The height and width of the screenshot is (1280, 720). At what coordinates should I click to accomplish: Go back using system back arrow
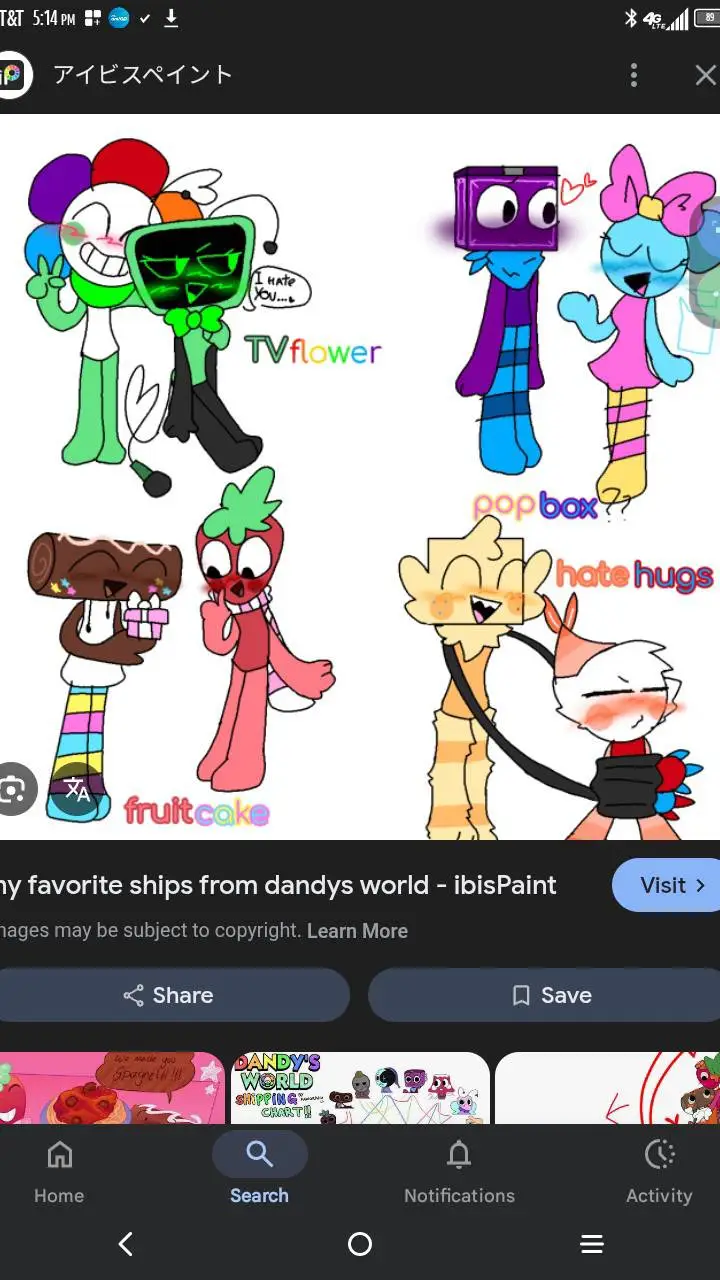[126, 1244]
